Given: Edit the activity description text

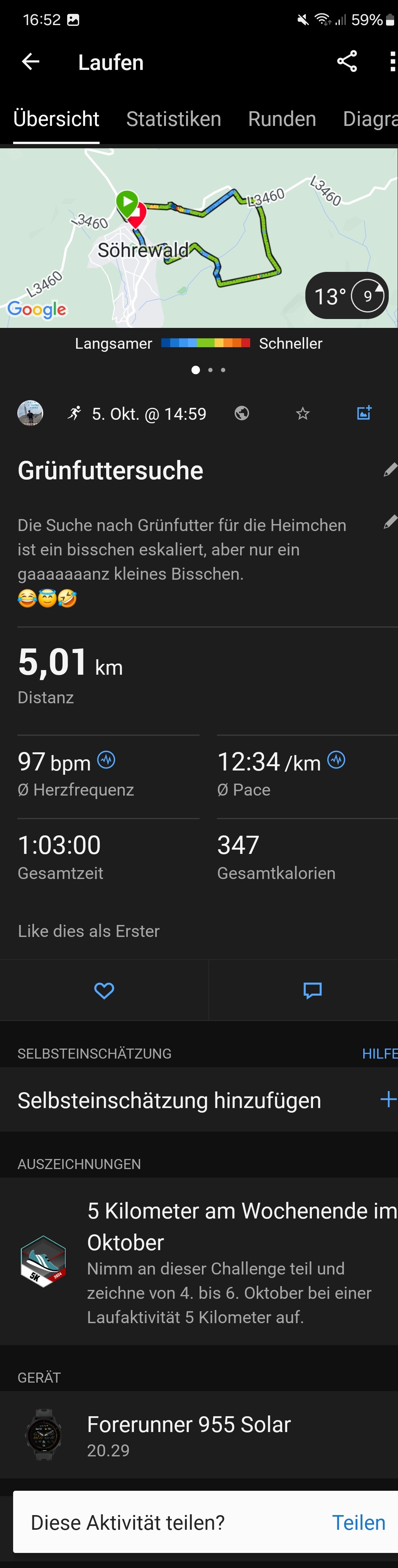Looking at the screenshot, I should pyautogui.click(x=390, y=522).
